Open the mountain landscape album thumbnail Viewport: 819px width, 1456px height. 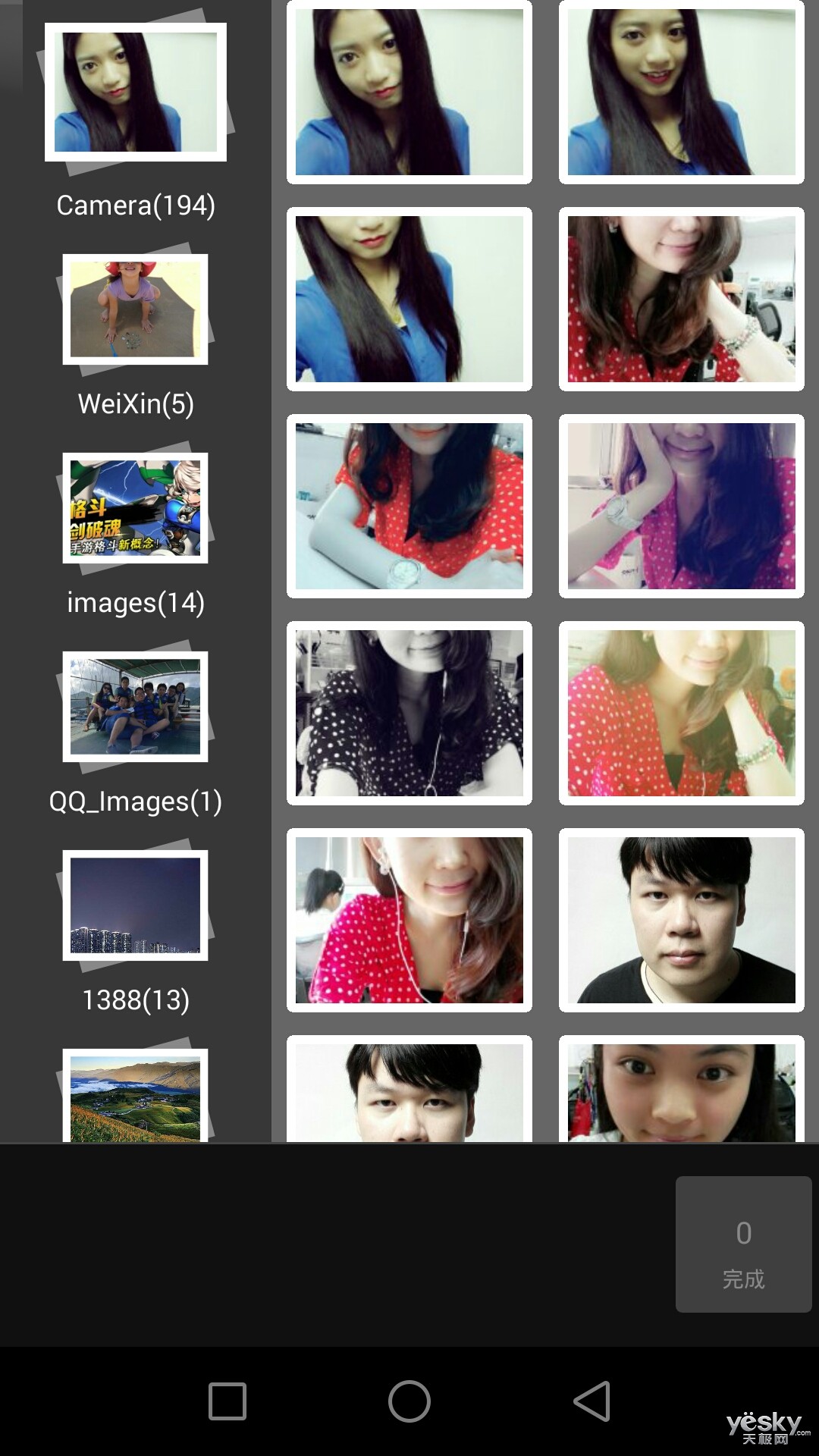(x=135, y=1096)
